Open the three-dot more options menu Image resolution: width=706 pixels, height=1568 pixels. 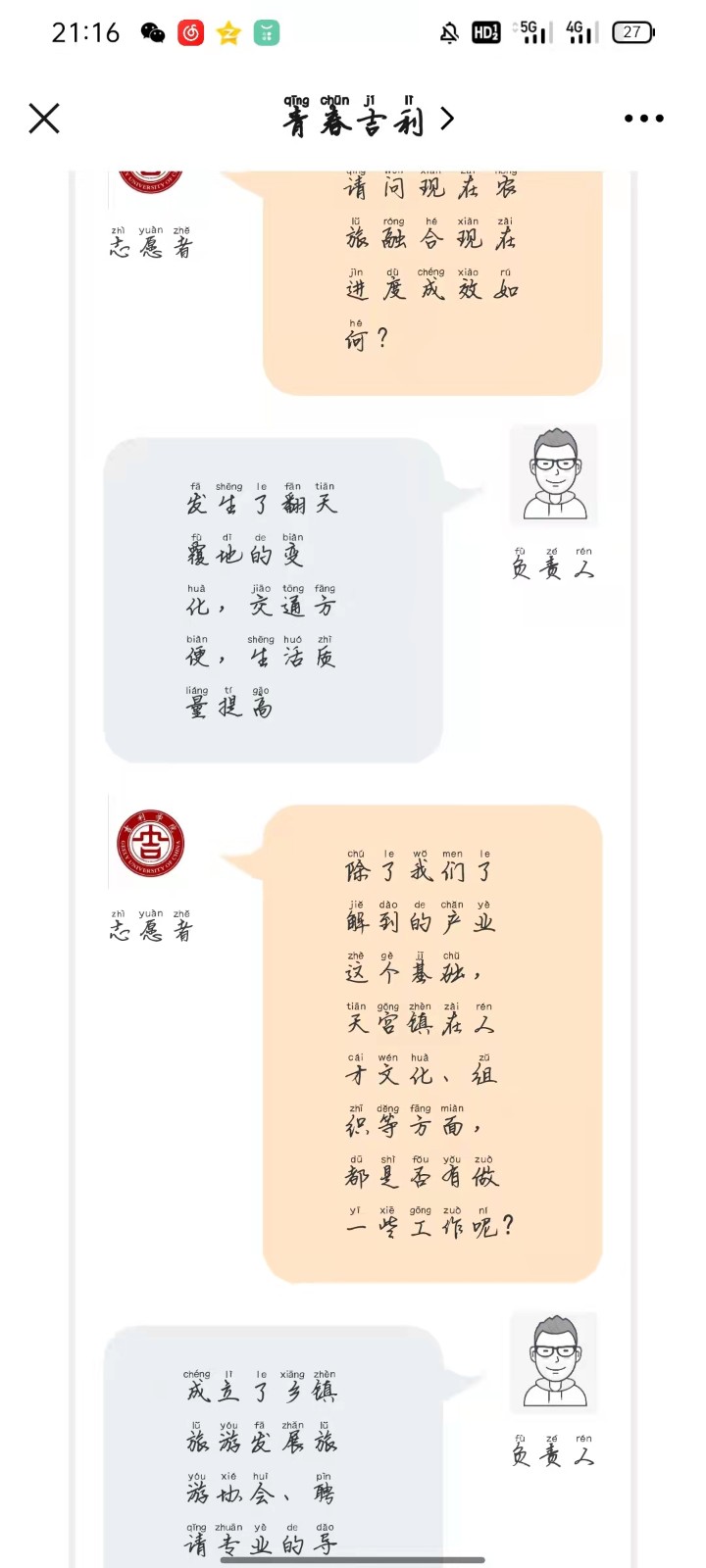pos(643,119)
